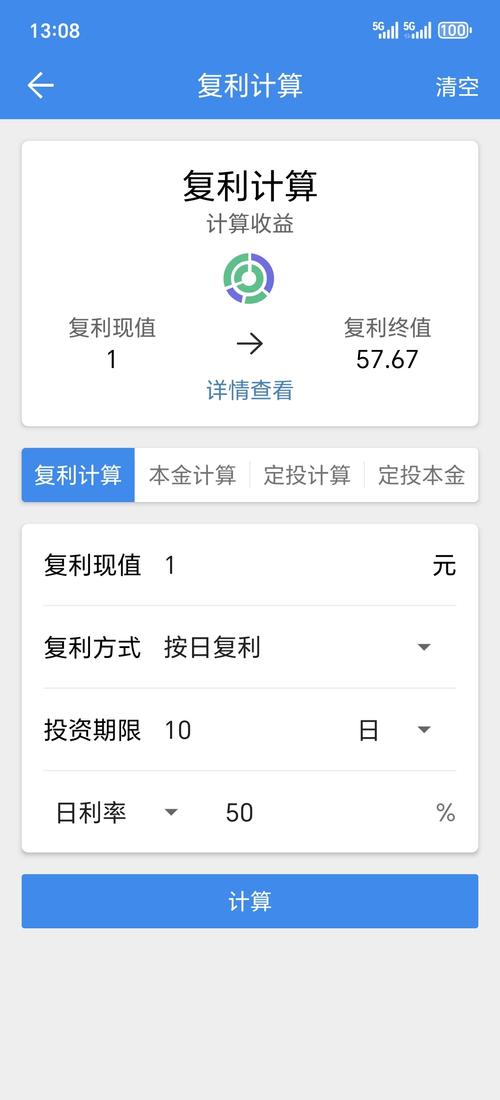Open the 日利率 rate type dropdown

pos(116,812)
